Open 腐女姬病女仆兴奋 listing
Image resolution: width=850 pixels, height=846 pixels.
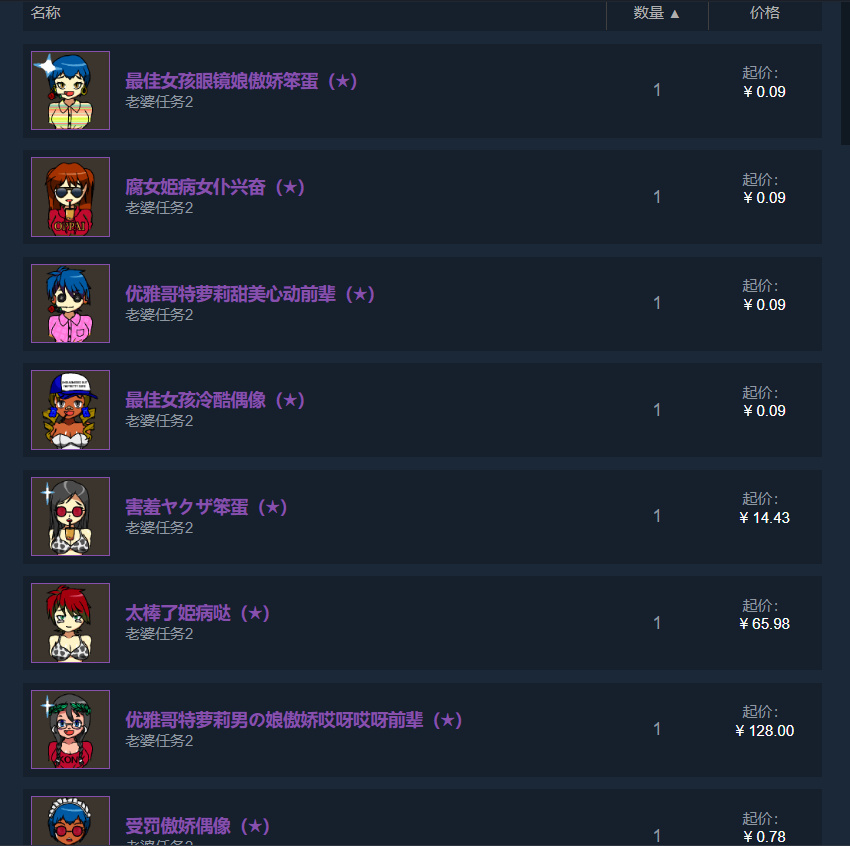(215, 187)
